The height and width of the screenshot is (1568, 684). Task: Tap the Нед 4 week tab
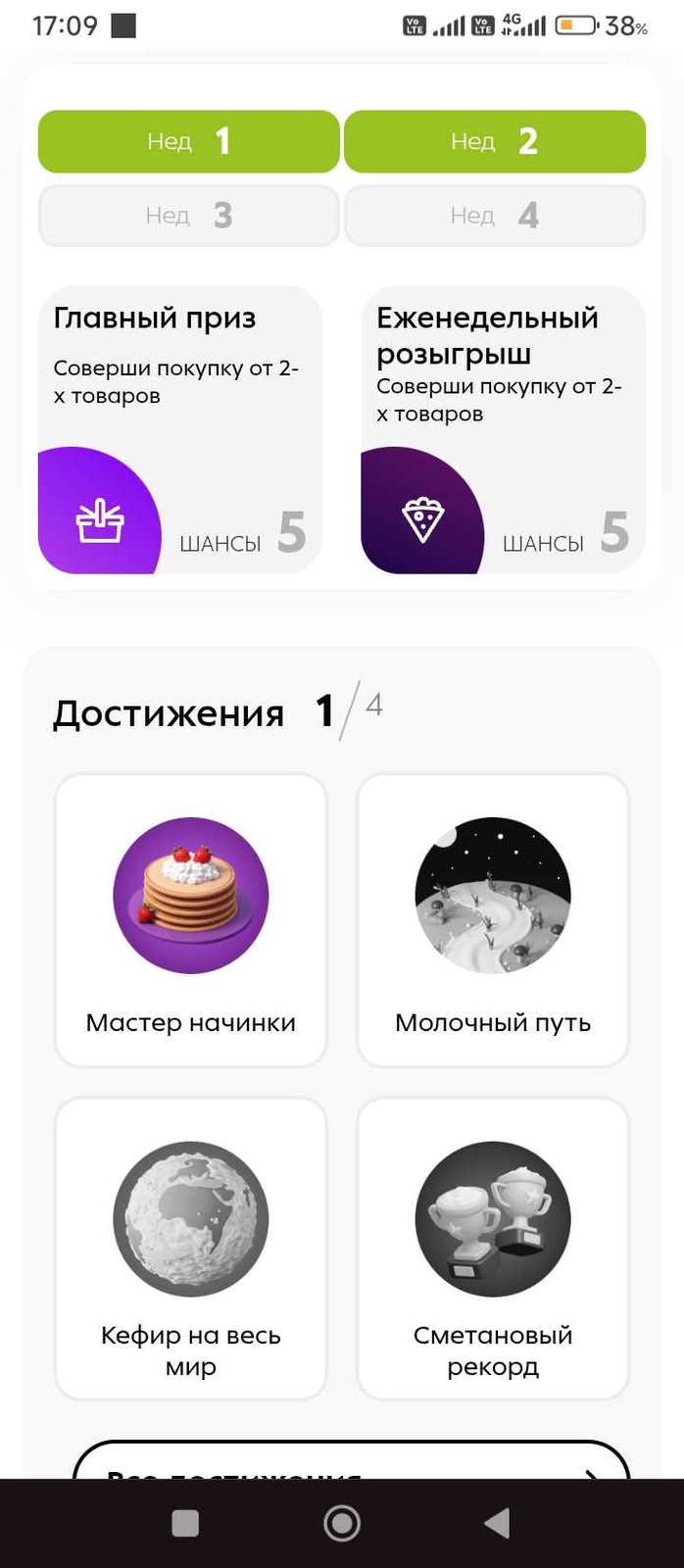coord(494,216)
